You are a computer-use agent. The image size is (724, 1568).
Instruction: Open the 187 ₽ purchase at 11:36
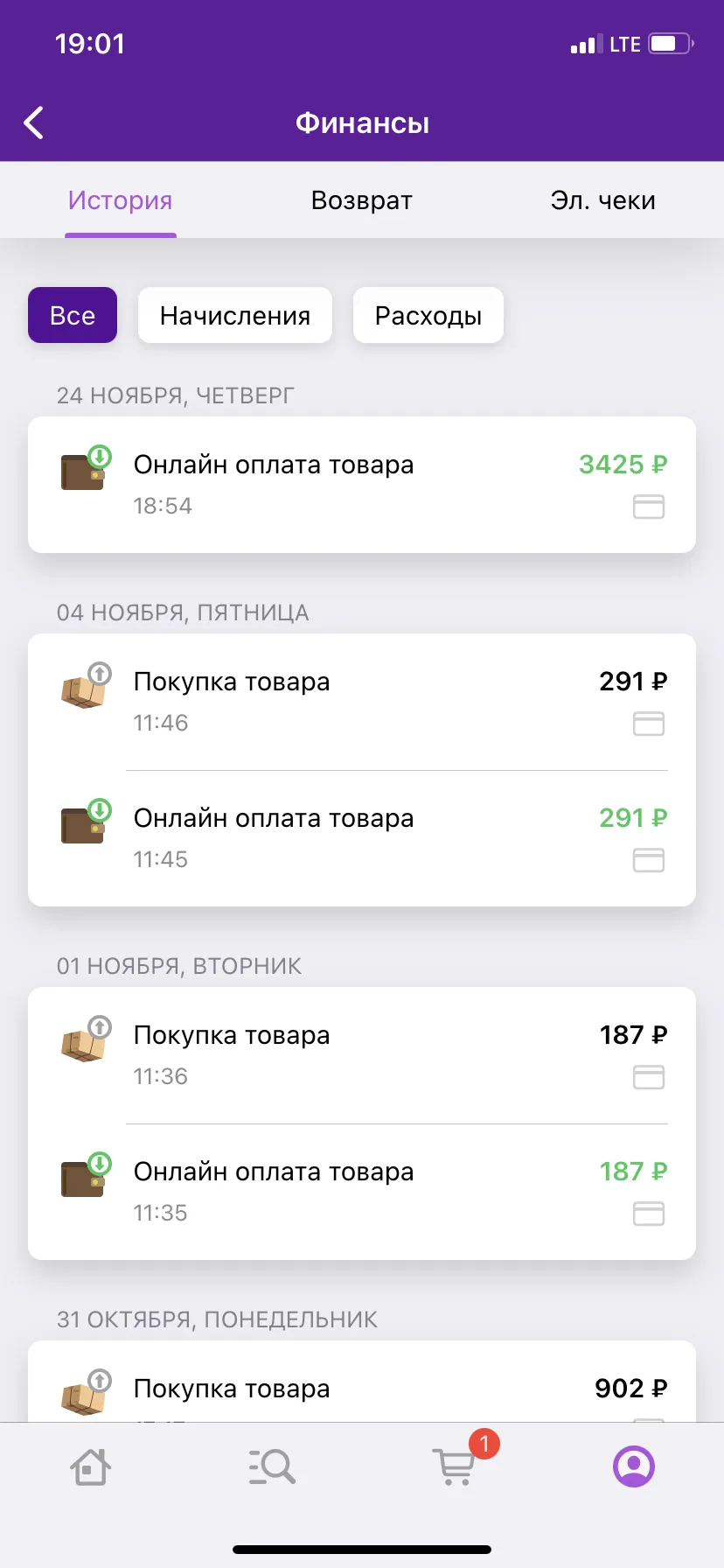tap(362, 1055)
